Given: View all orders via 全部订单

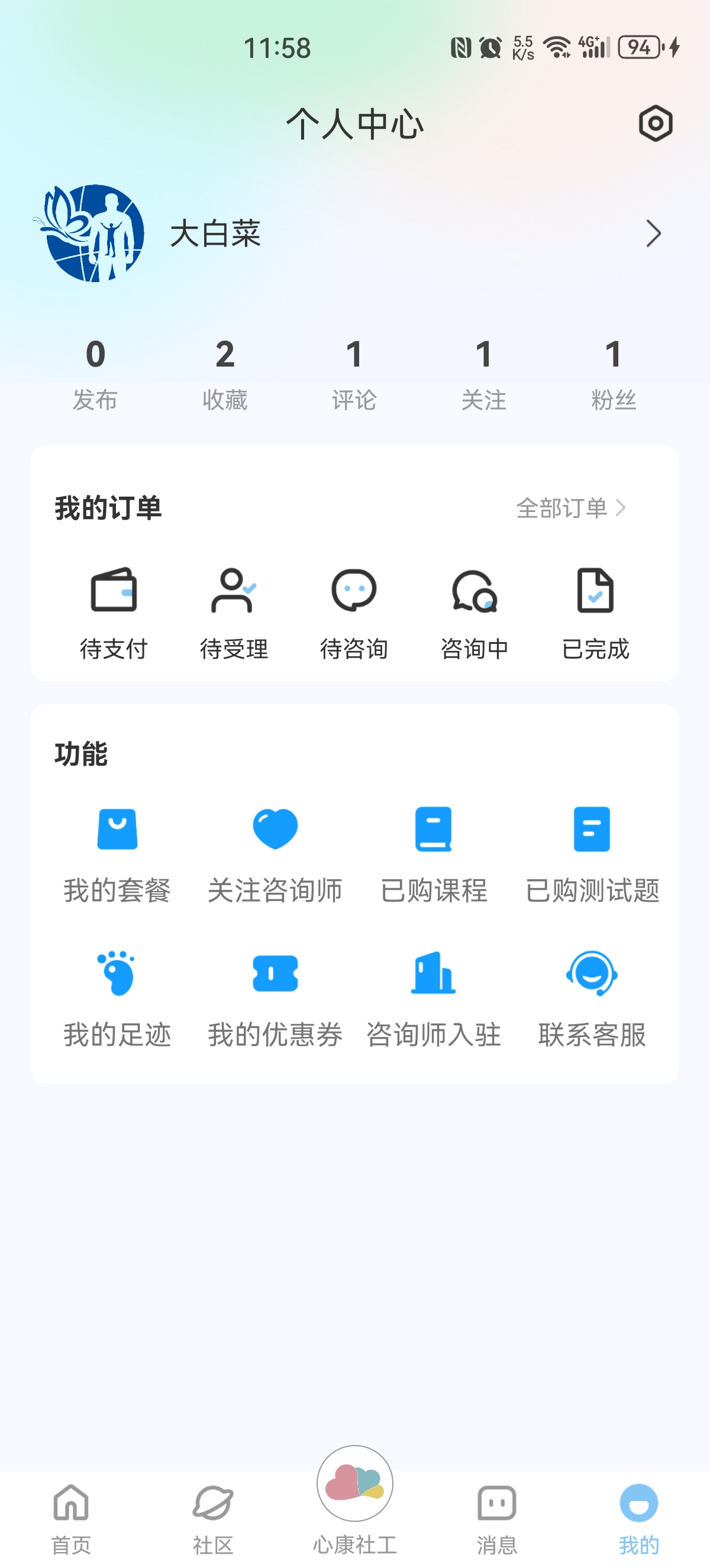Looking at the screenshot, I should [570, 508].
